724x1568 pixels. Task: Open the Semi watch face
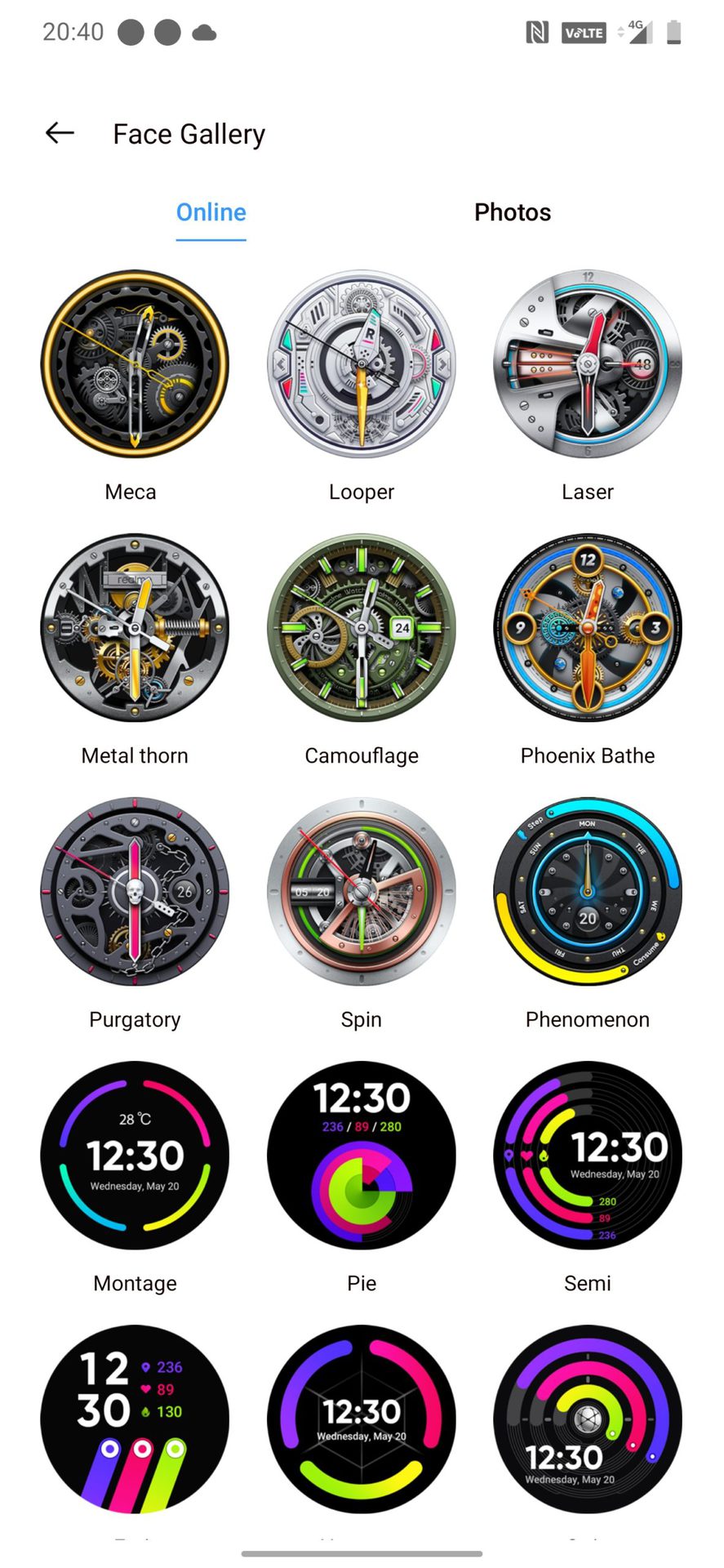point(588,1156)
